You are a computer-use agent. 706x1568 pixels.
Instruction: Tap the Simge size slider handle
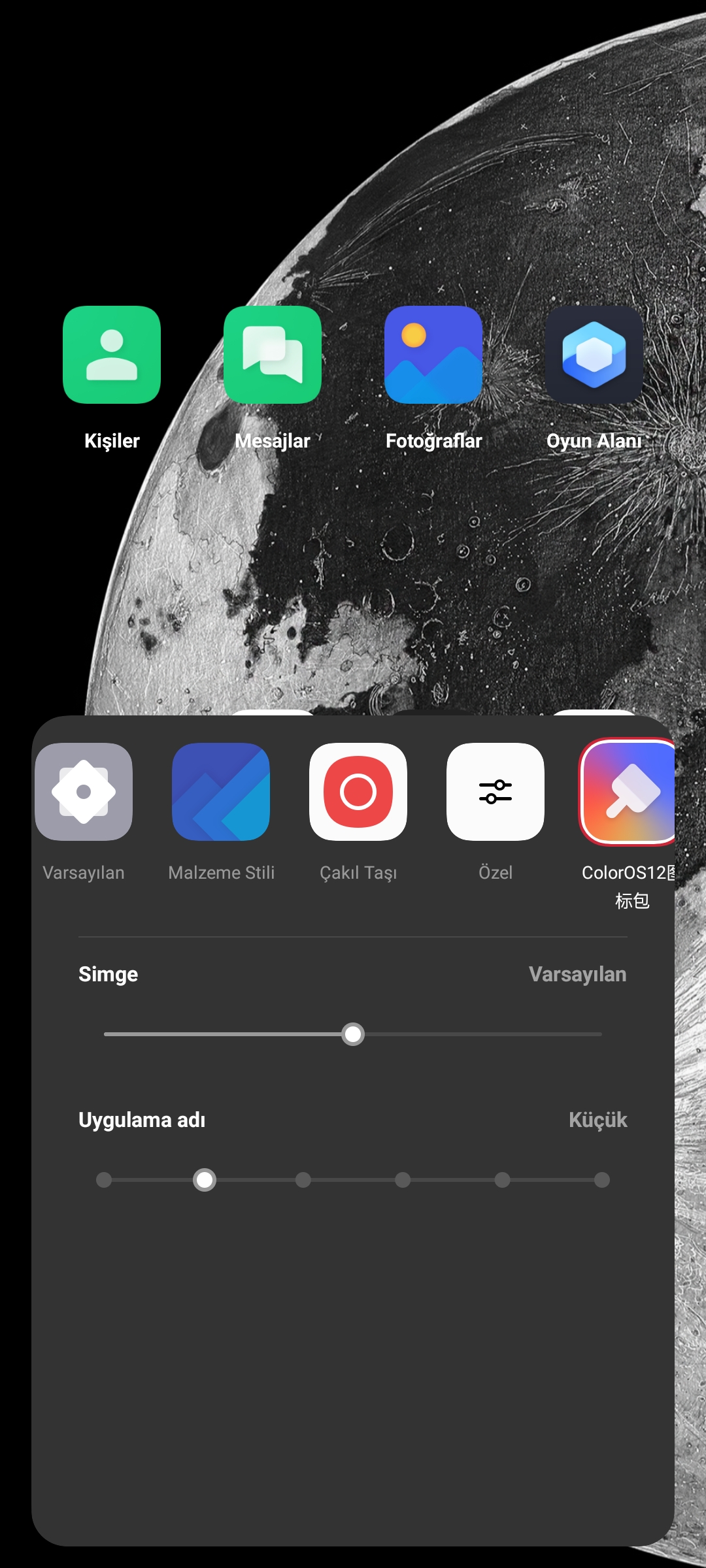pos(353,1034)
